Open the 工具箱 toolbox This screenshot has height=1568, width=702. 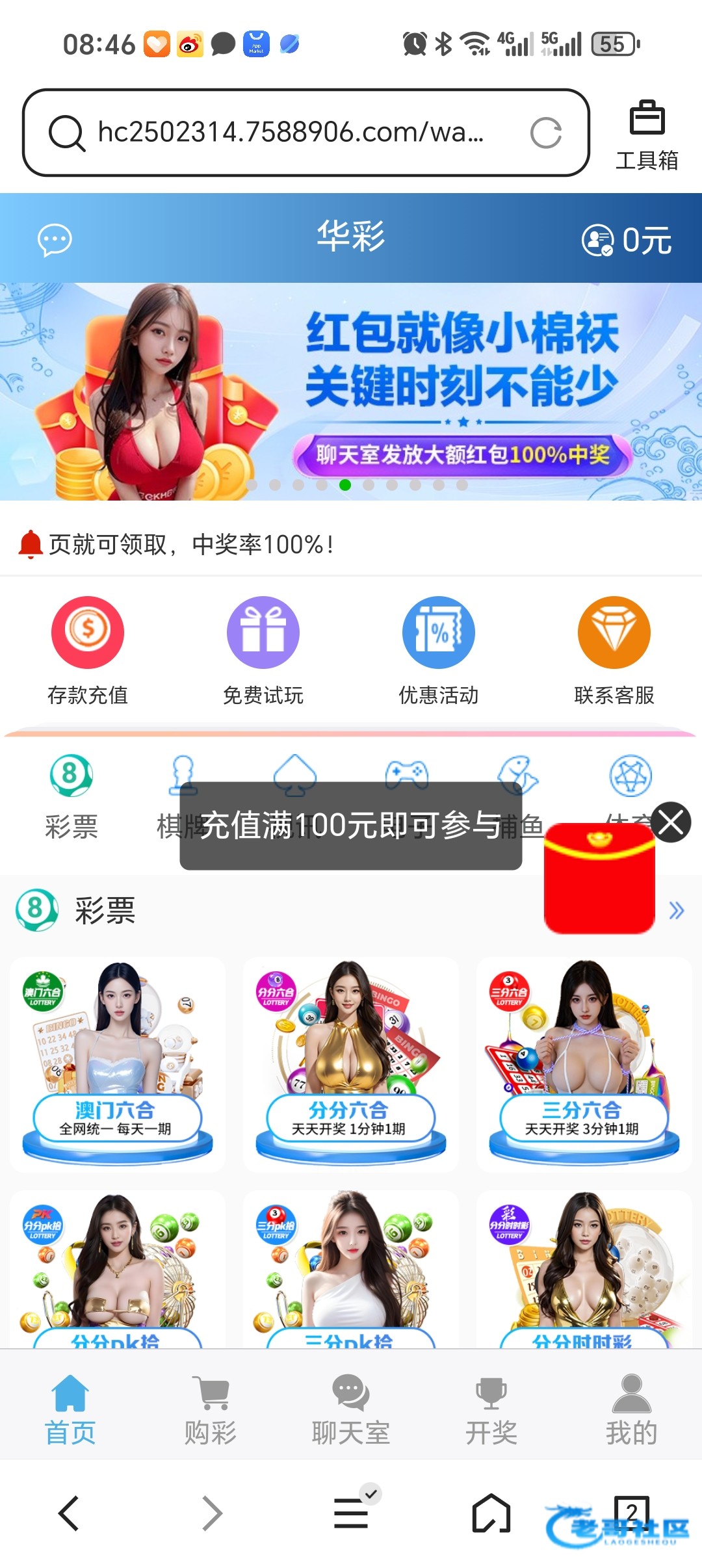[647, 135]
